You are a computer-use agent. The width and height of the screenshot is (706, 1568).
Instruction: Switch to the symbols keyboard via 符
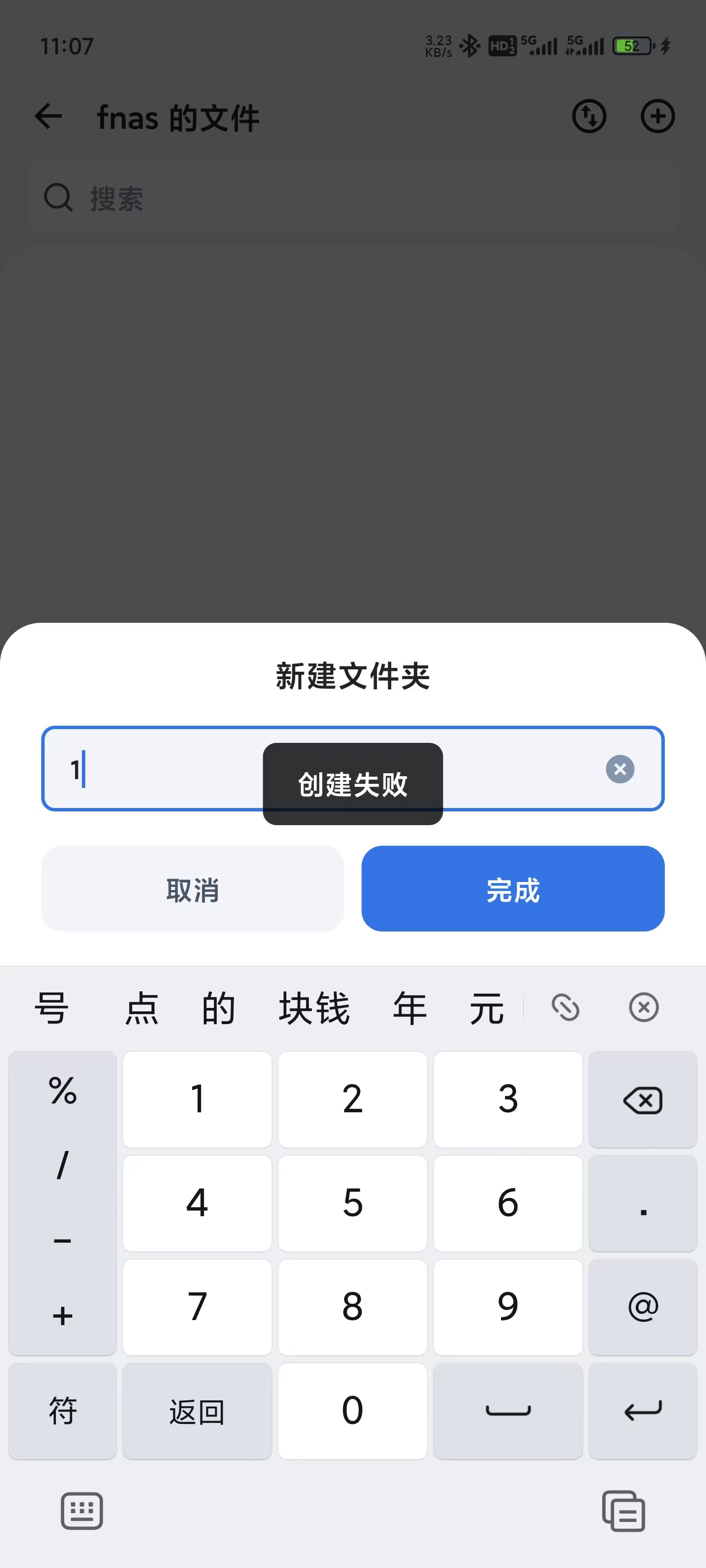(x=62, y=1411)
